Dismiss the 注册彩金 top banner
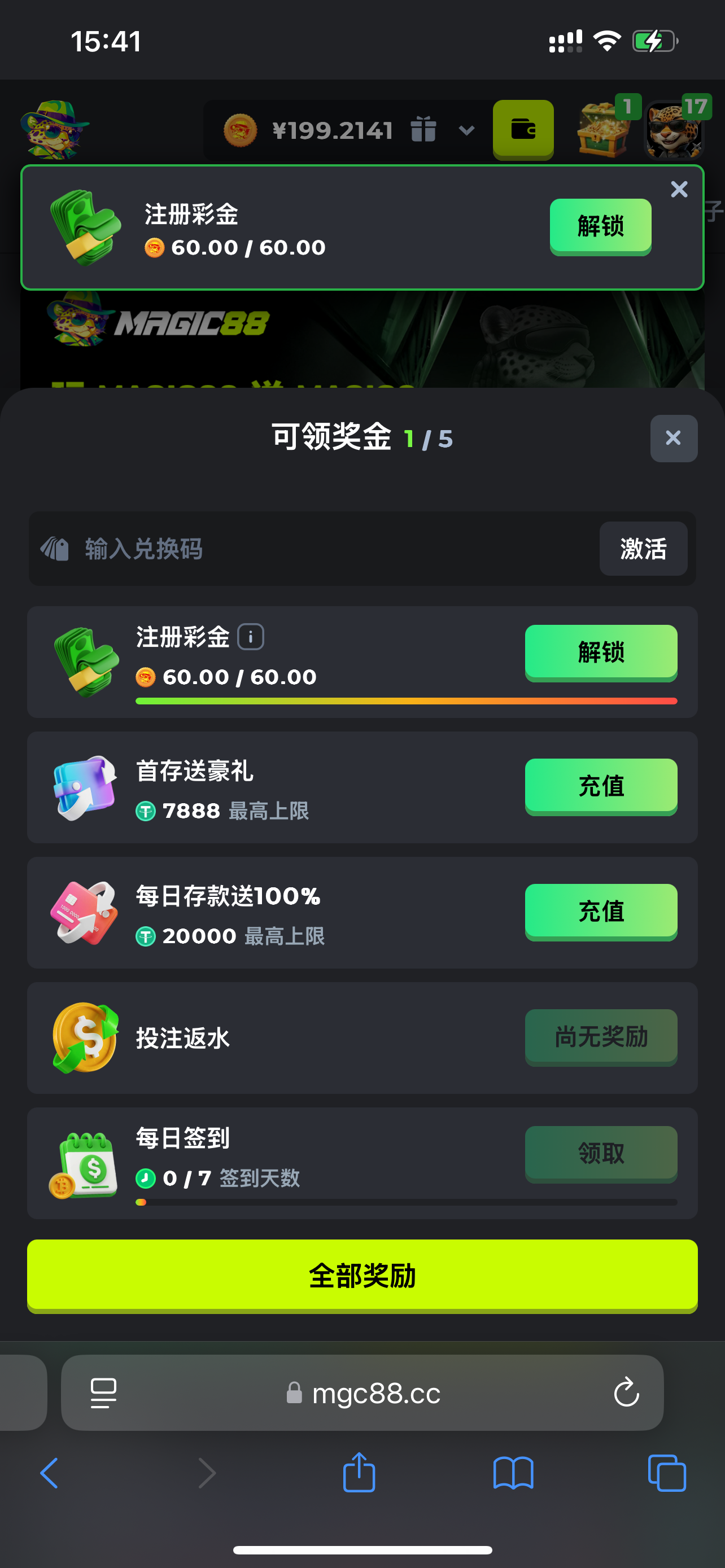Screen dimensions: 725x1568 pos(679,189)
